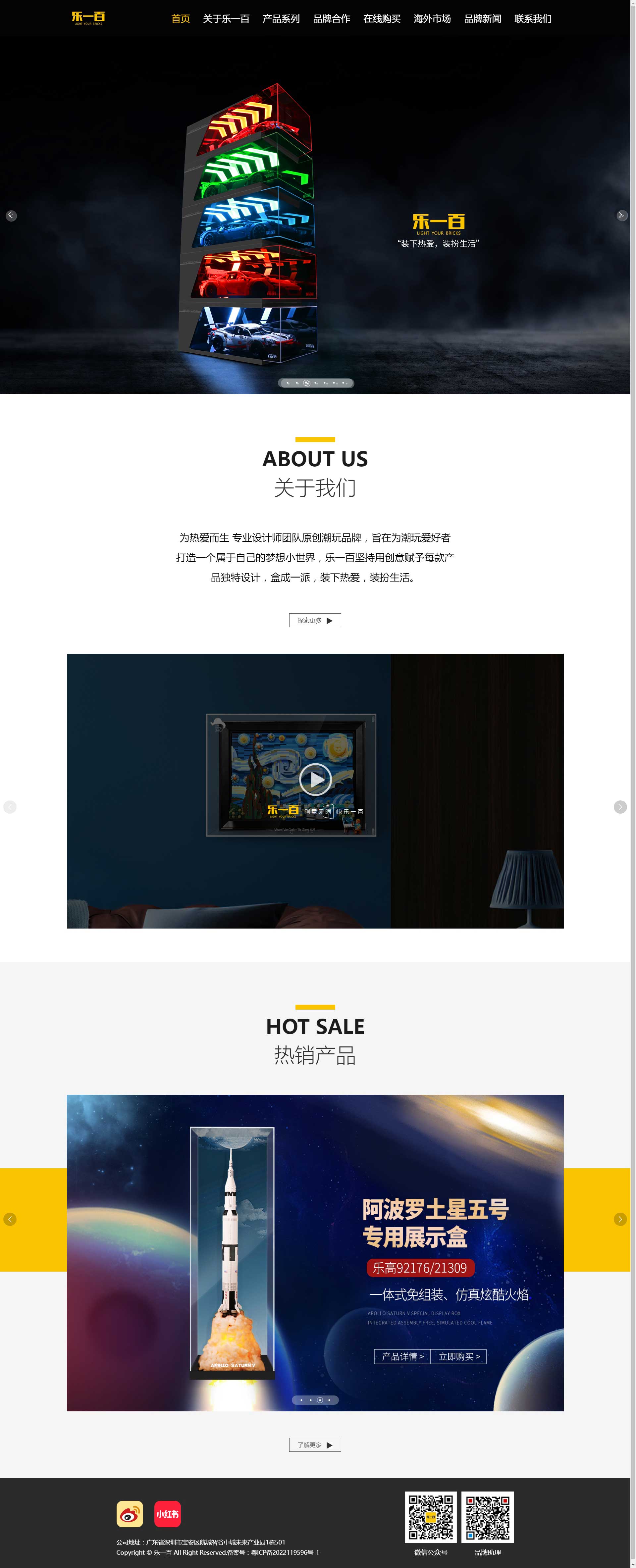Open the Weibo social icon
This screenshot has width=636, height=1568.
[x=130, y=1514]
